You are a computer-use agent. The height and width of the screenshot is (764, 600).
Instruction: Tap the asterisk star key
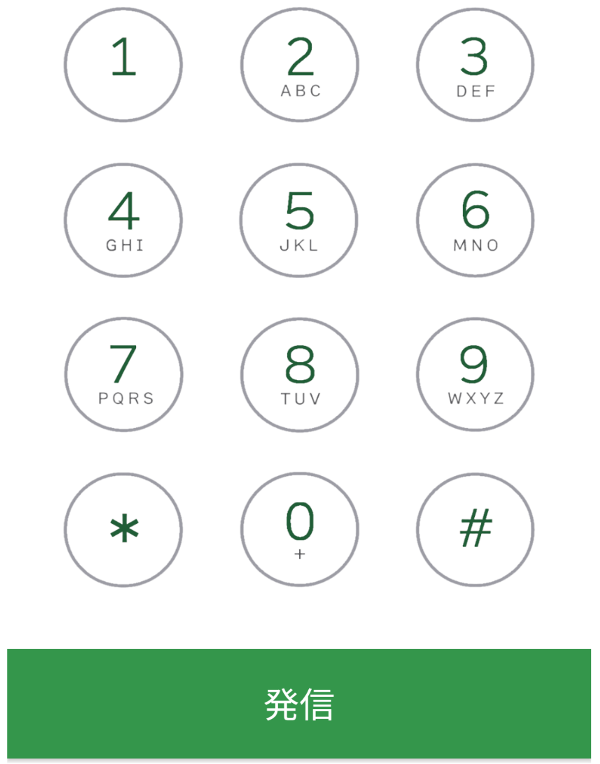tap(123, 527)
